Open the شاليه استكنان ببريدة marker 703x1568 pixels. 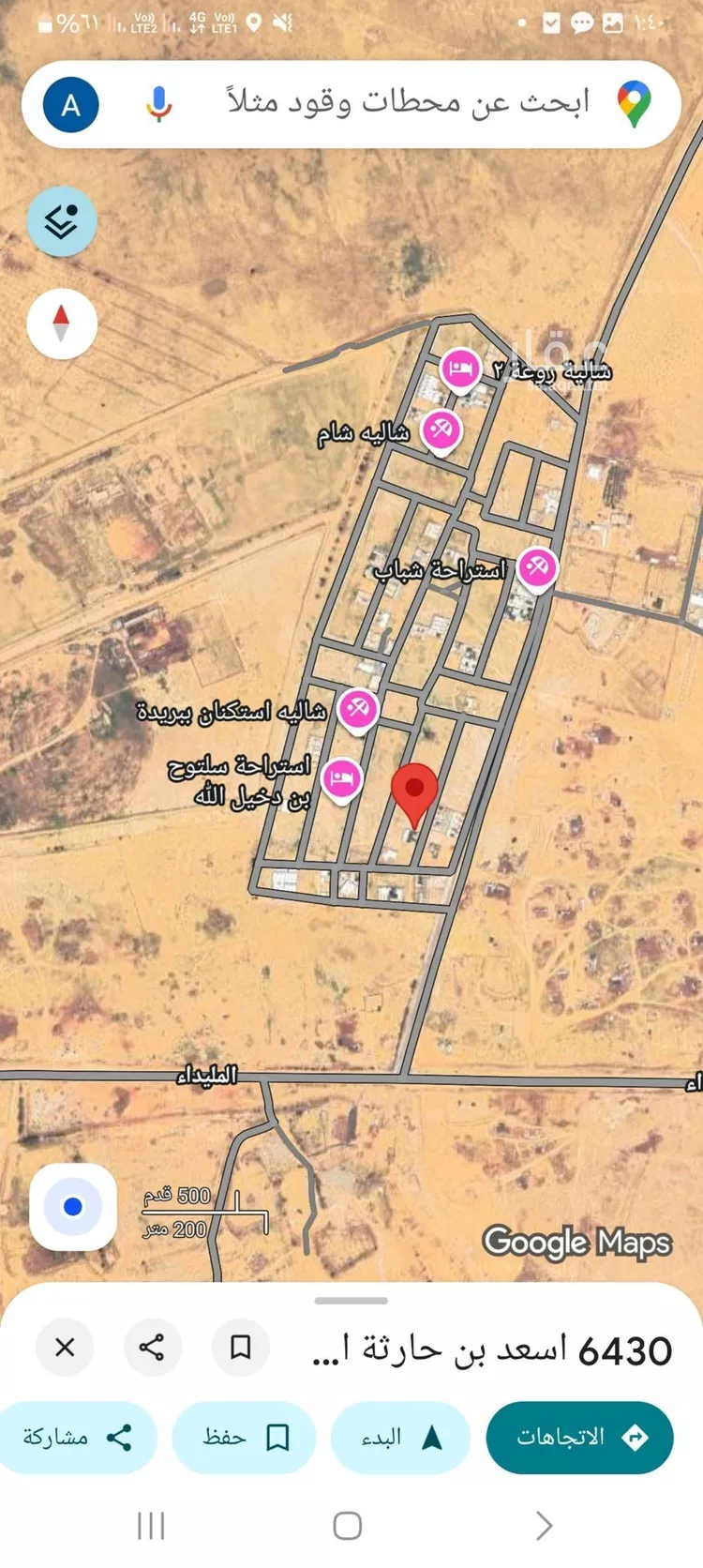pyautogui.click(x=356, y=708)
